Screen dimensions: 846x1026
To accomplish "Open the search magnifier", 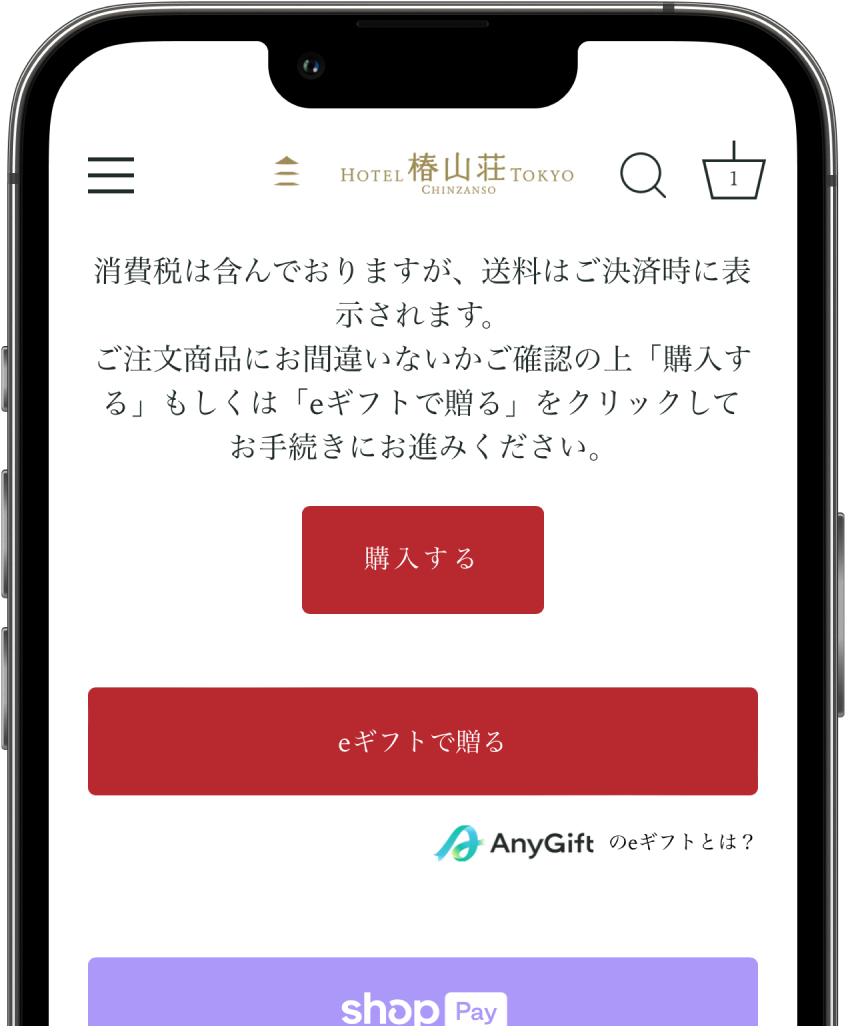I will click(x=642, y=175).
